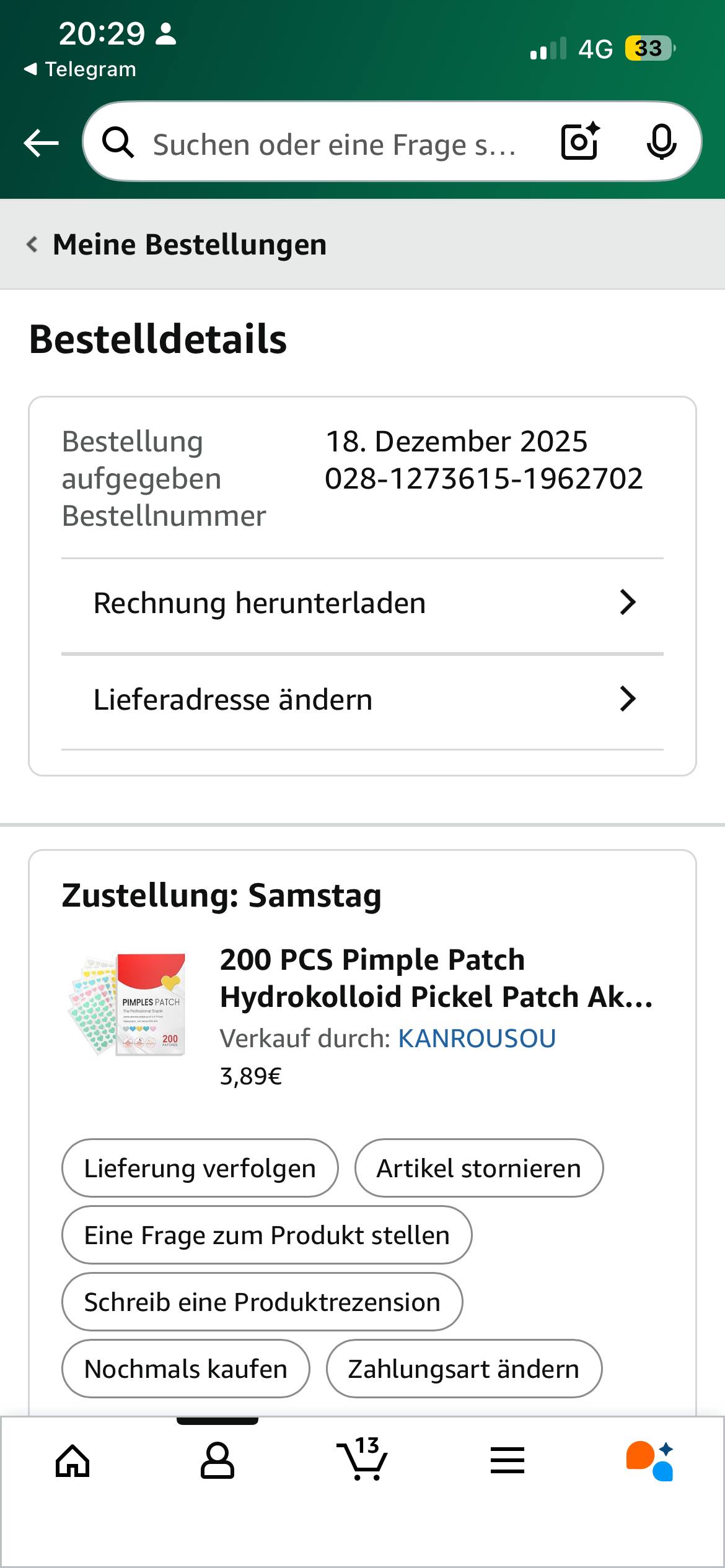Open the AI assistant chat tab
725x1568 pixels.
pyautogui.click(x=650, y=1461)
